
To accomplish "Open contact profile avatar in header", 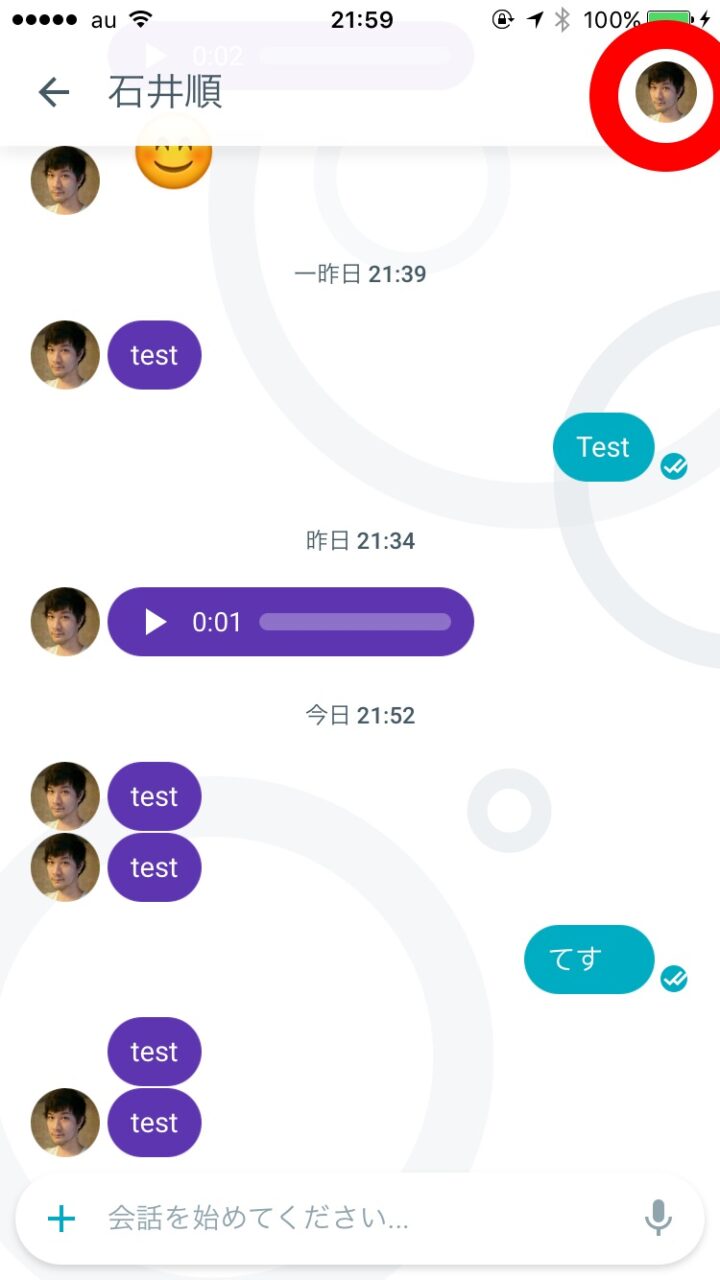I will 665,92.
